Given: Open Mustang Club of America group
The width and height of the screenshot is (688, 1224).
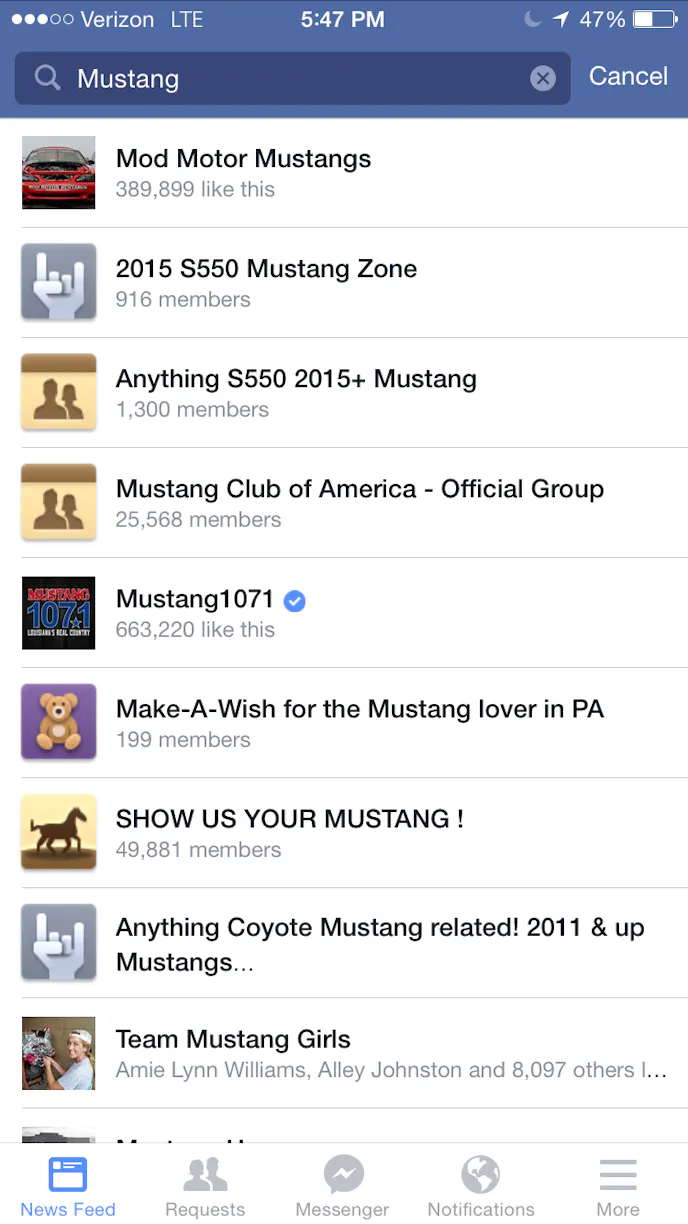Looking at the screenshot, I should (360, 502).
